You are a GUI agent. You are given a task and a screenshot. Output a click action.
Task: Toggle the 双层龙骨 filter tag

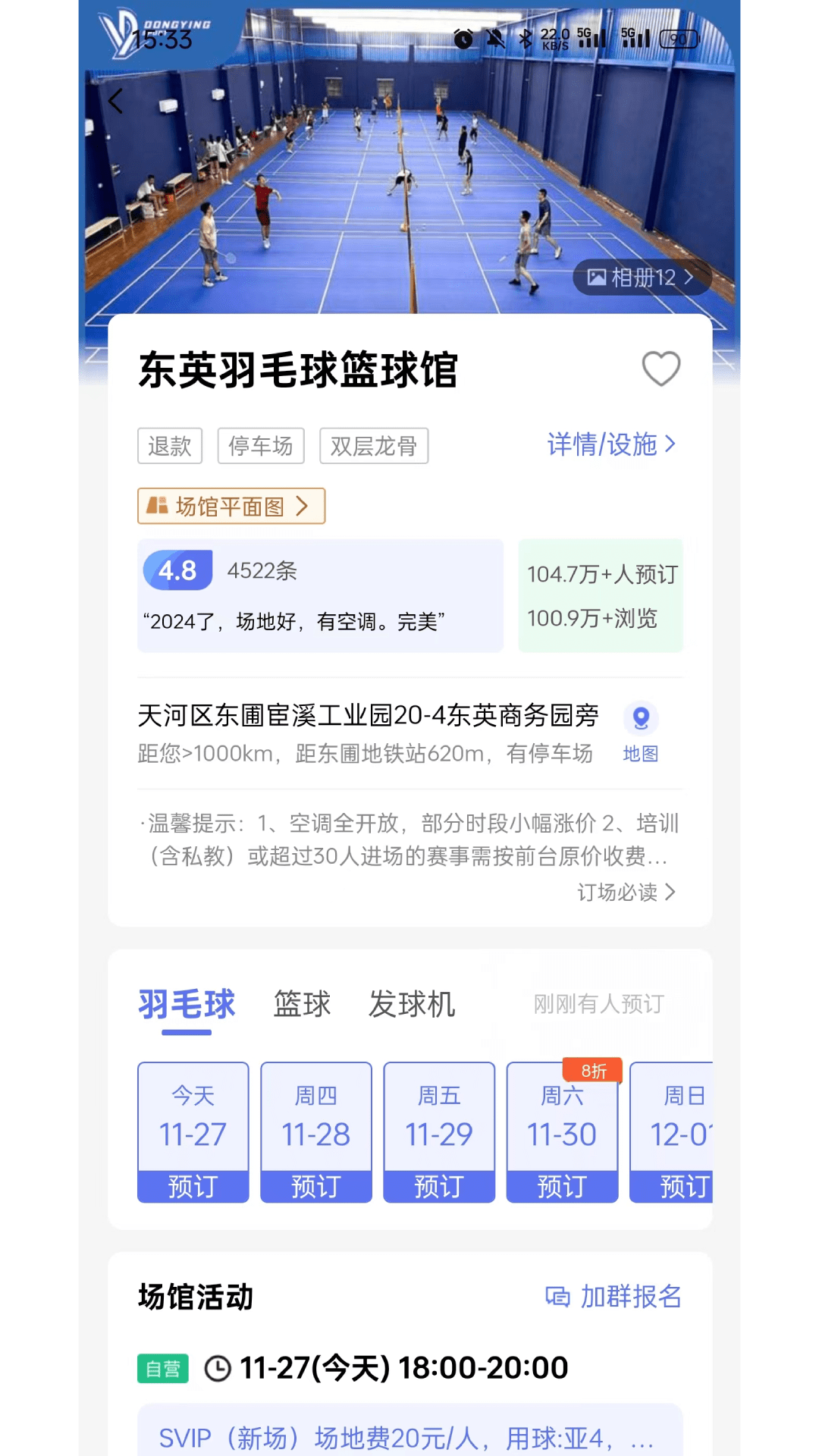pyautogui.click(x=374, y=446)
